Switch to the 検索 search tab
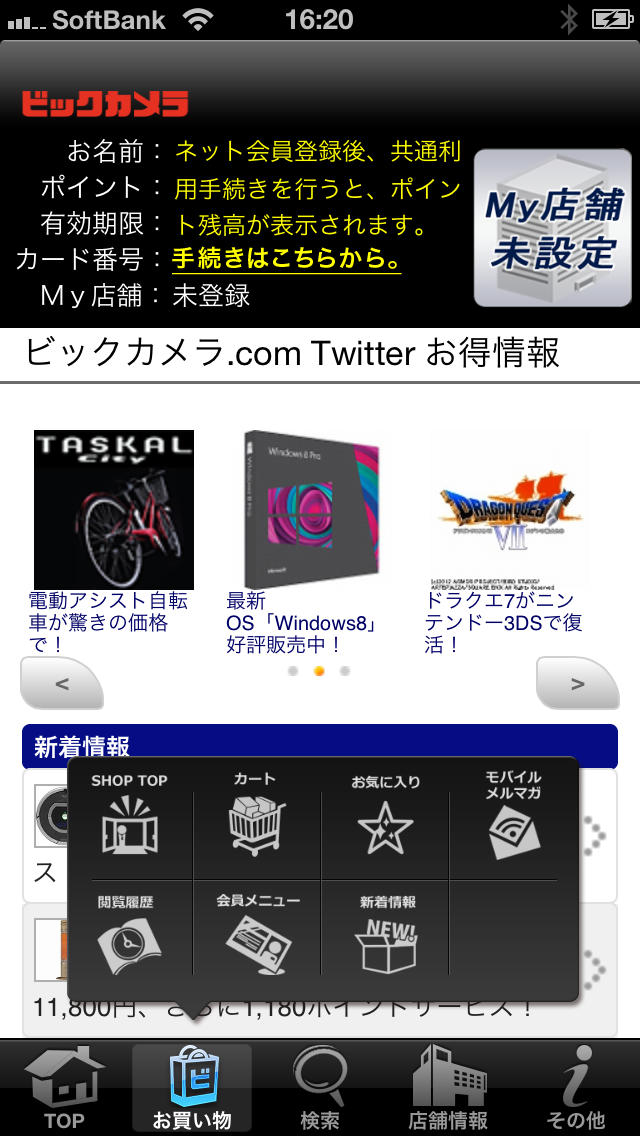The width and height of the screenshot is (640, 1136). [x=320, y=1088]
